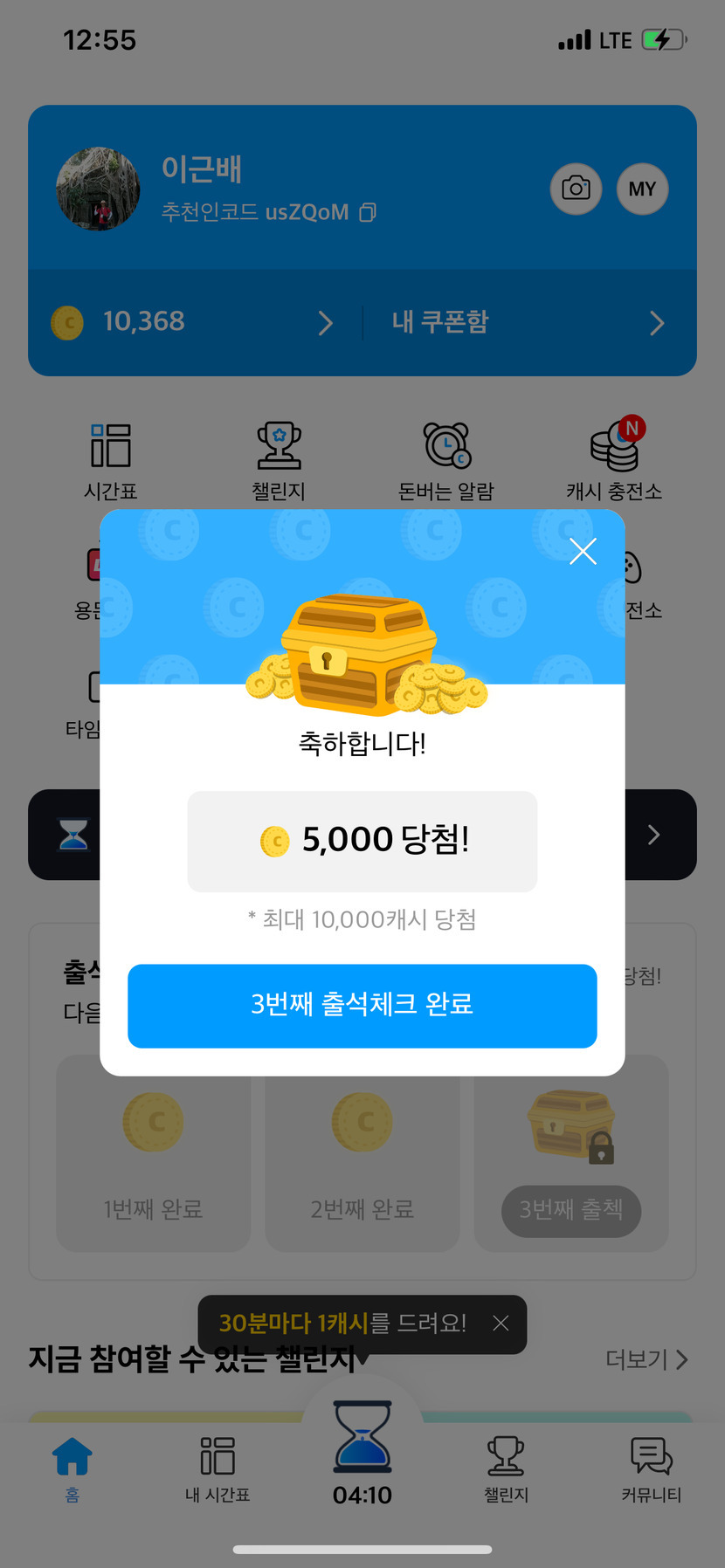View the 10,368 cash balance details

coord(192,322)
